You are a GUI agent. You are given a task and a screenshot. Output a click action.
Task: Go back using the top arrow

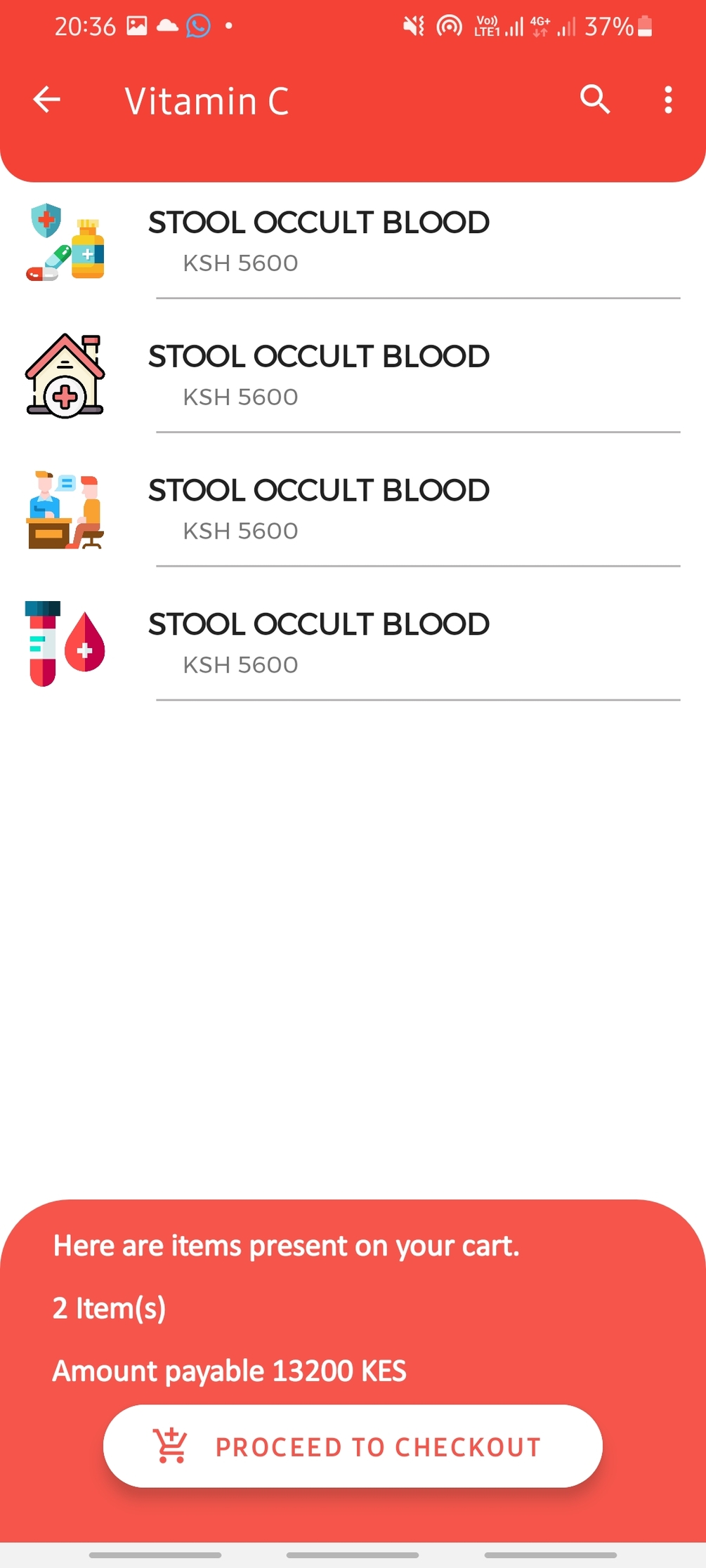click(47, 100)
